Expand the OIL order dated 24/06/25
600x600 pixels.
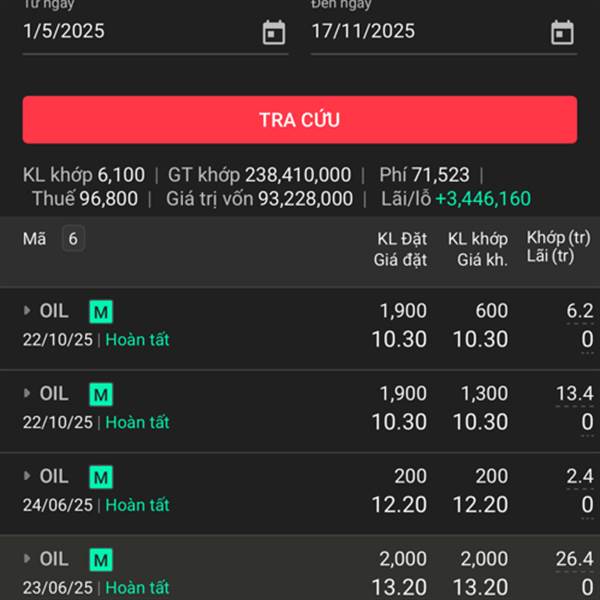tap(28, 476)
